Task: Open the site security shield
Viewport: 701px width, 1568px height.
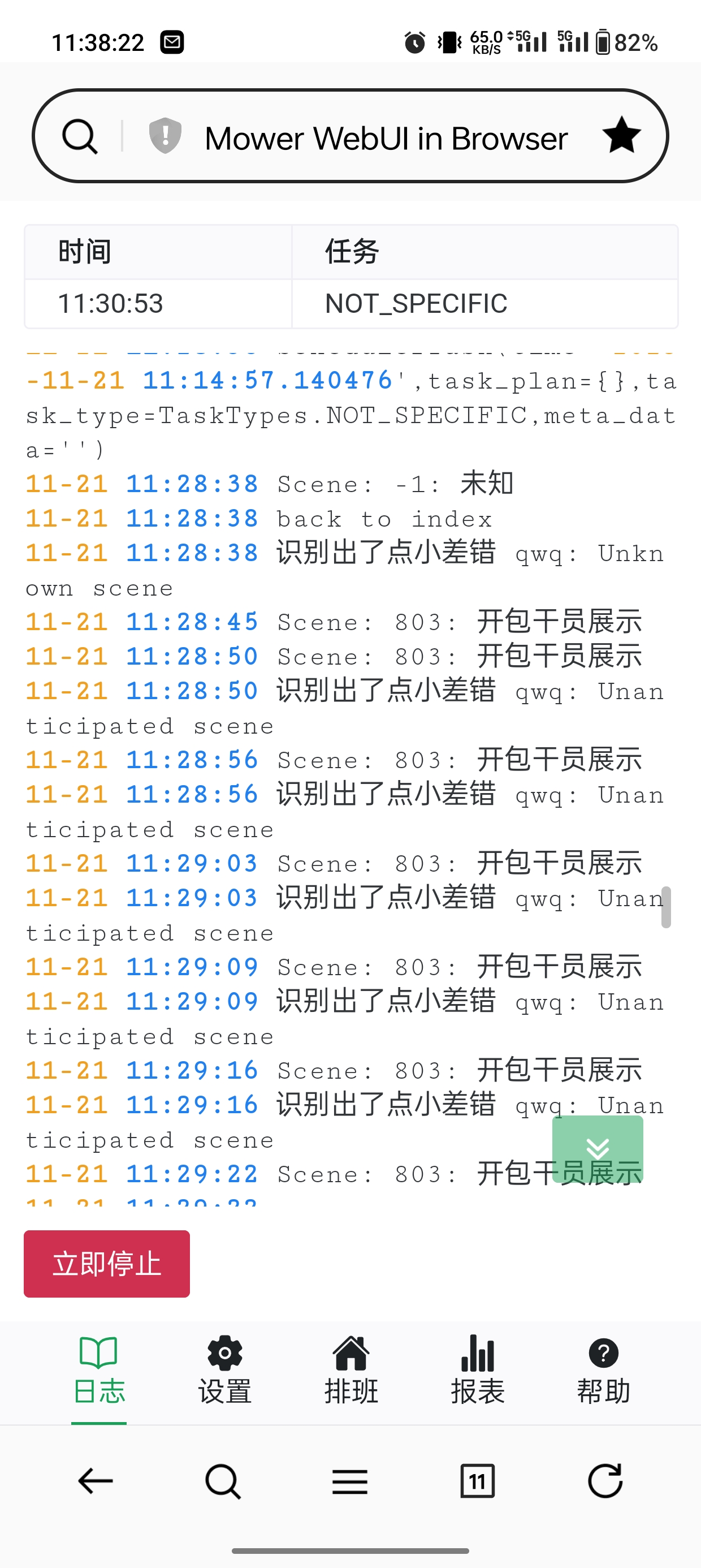Action: (x=165, y=136)
